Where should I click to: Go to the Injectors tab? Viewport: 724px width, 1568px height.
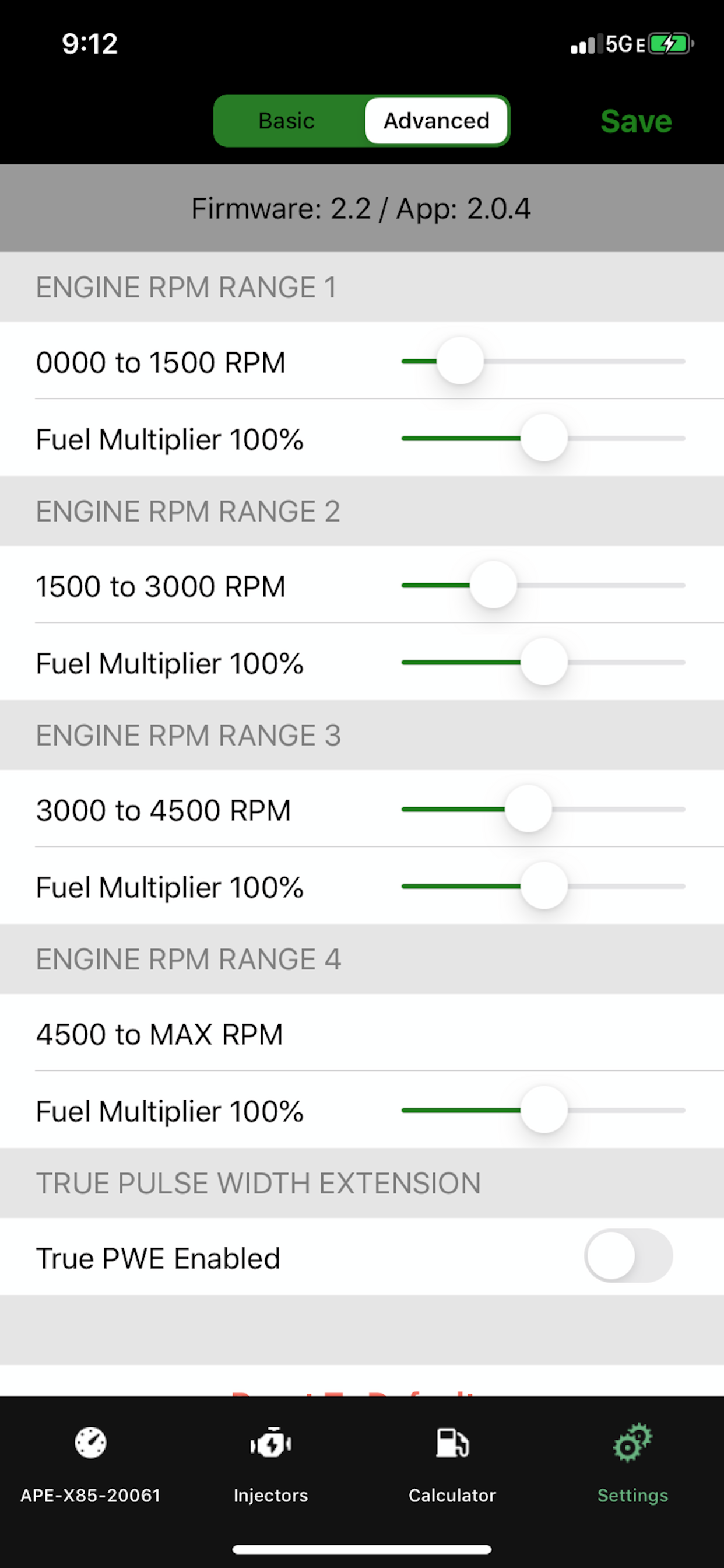click(x=270, y=1465)
